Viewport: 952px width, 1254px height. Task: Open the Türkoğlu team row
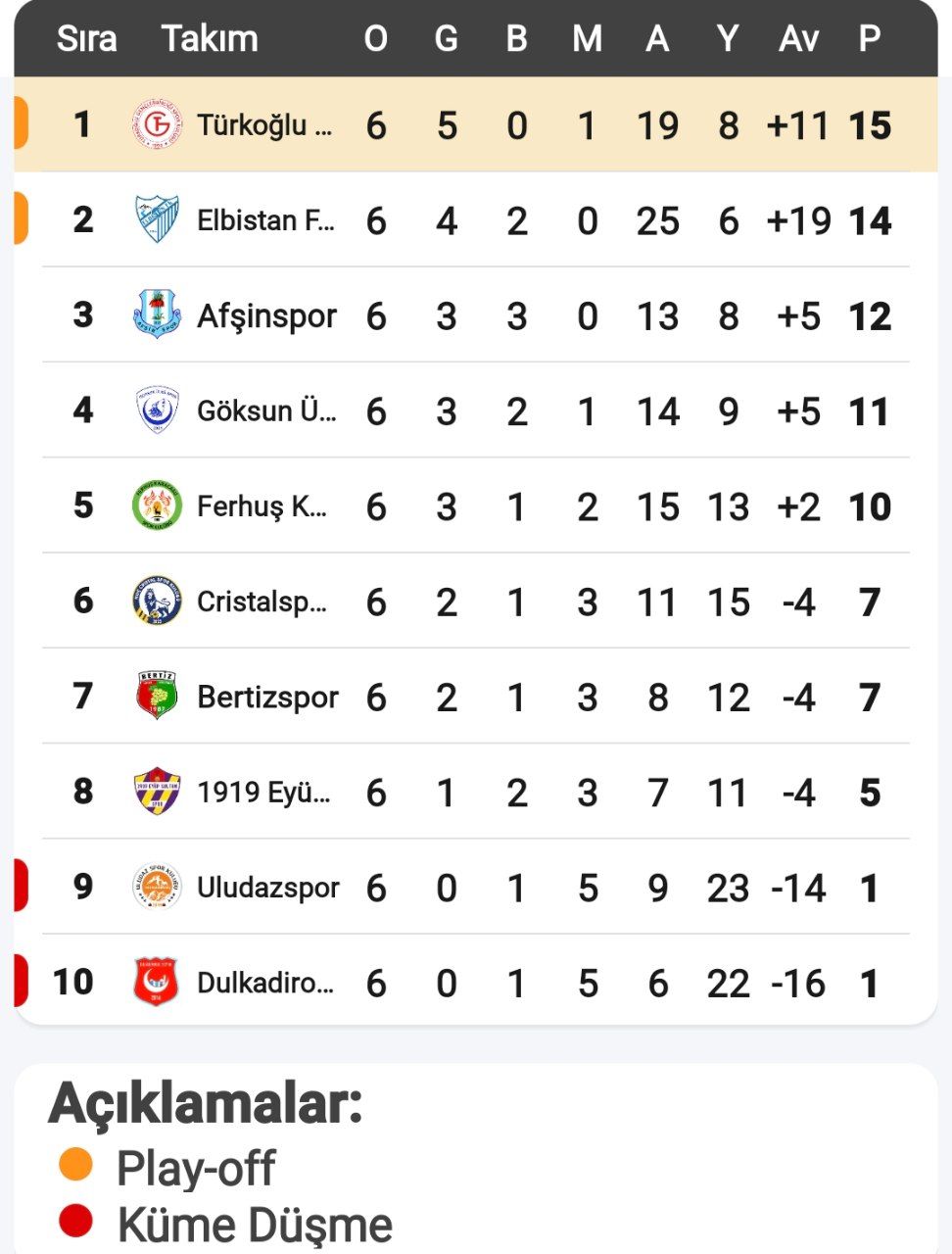click(x=264, y=125)
